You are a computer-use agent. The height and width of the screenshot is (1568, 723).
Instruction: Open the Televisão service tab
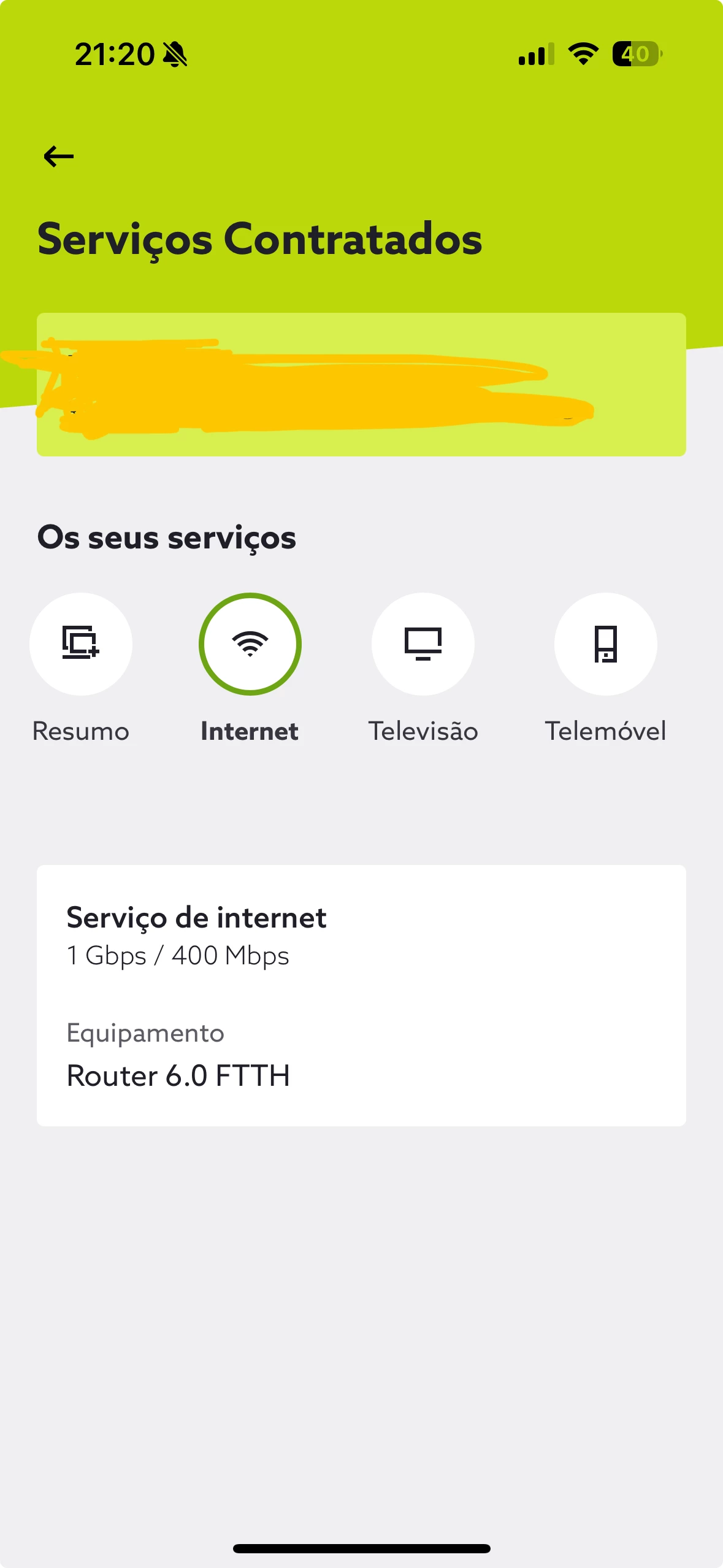click(x=423, y=644)
